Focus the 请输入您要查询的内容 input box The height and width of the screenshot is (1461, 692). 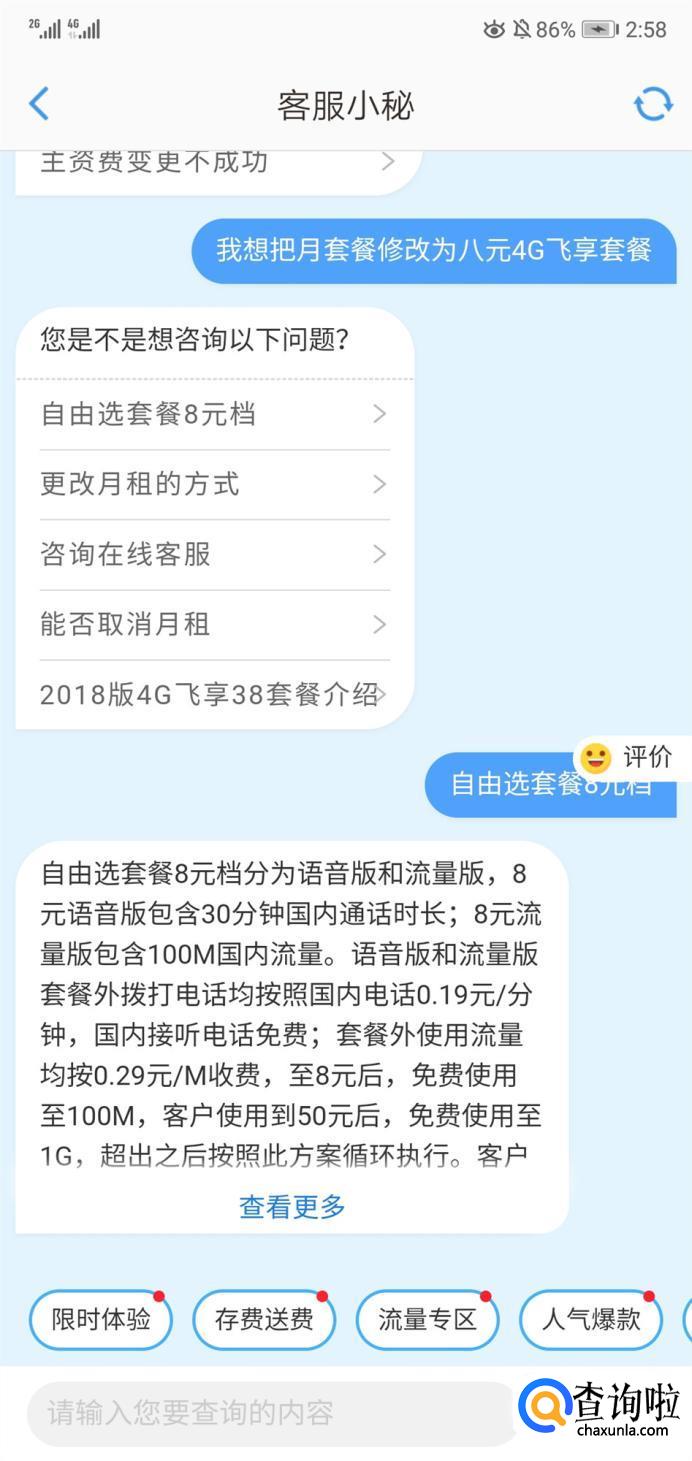270,1413
